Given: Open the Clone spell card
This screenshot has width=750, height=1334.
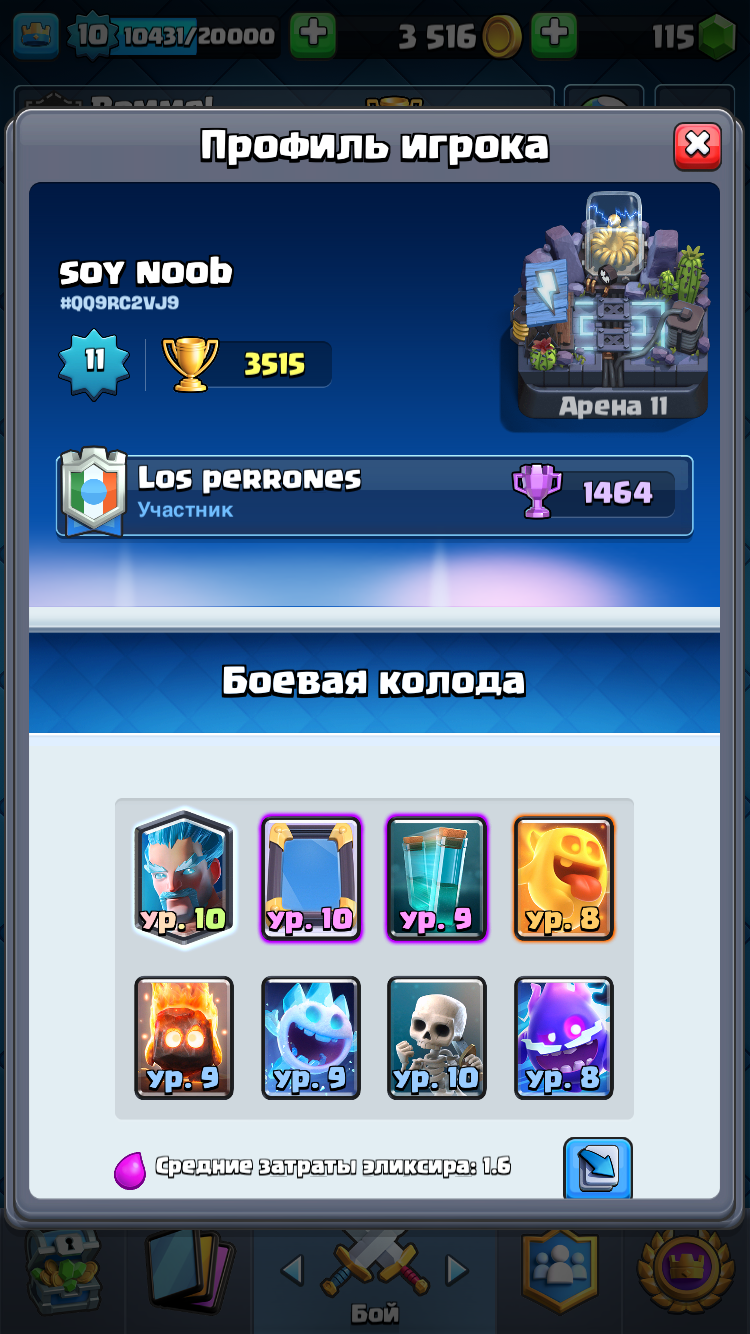Looking at the screenshot, I should click(x=437, y=877).
